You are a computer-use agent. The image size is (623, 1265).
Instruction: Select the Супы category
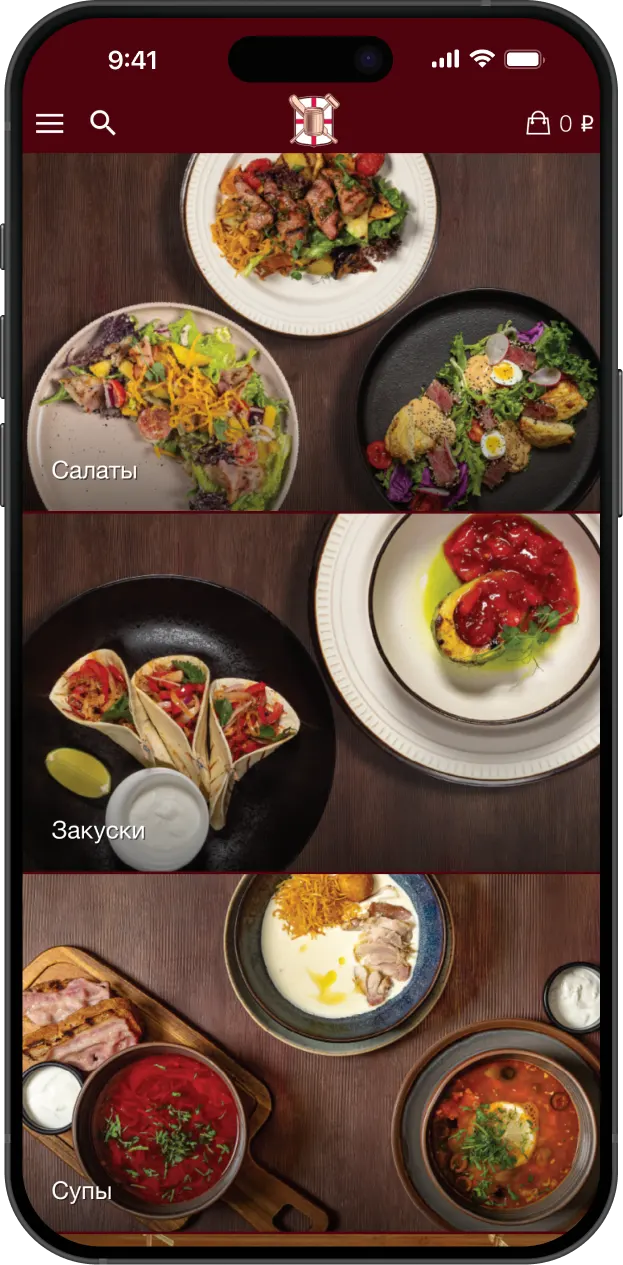click(311, 1053)
